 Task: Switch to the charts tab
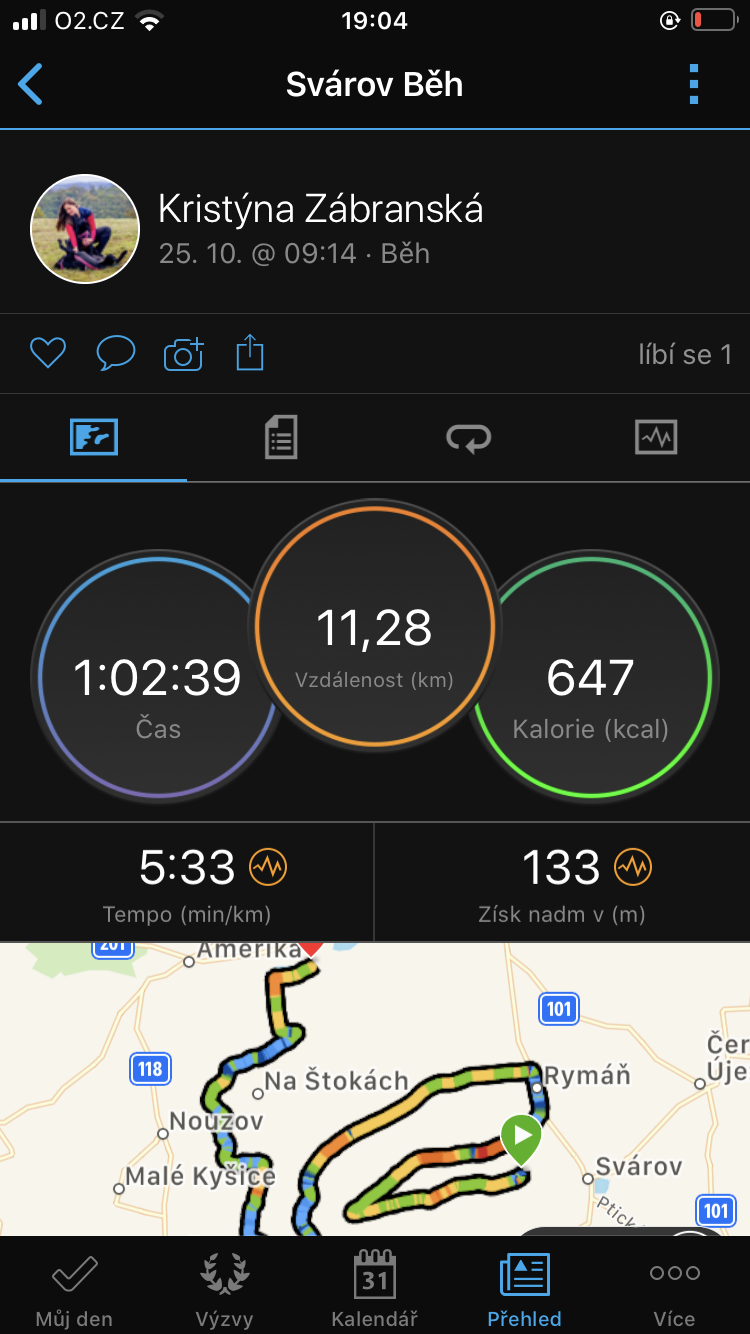(656, 438)
